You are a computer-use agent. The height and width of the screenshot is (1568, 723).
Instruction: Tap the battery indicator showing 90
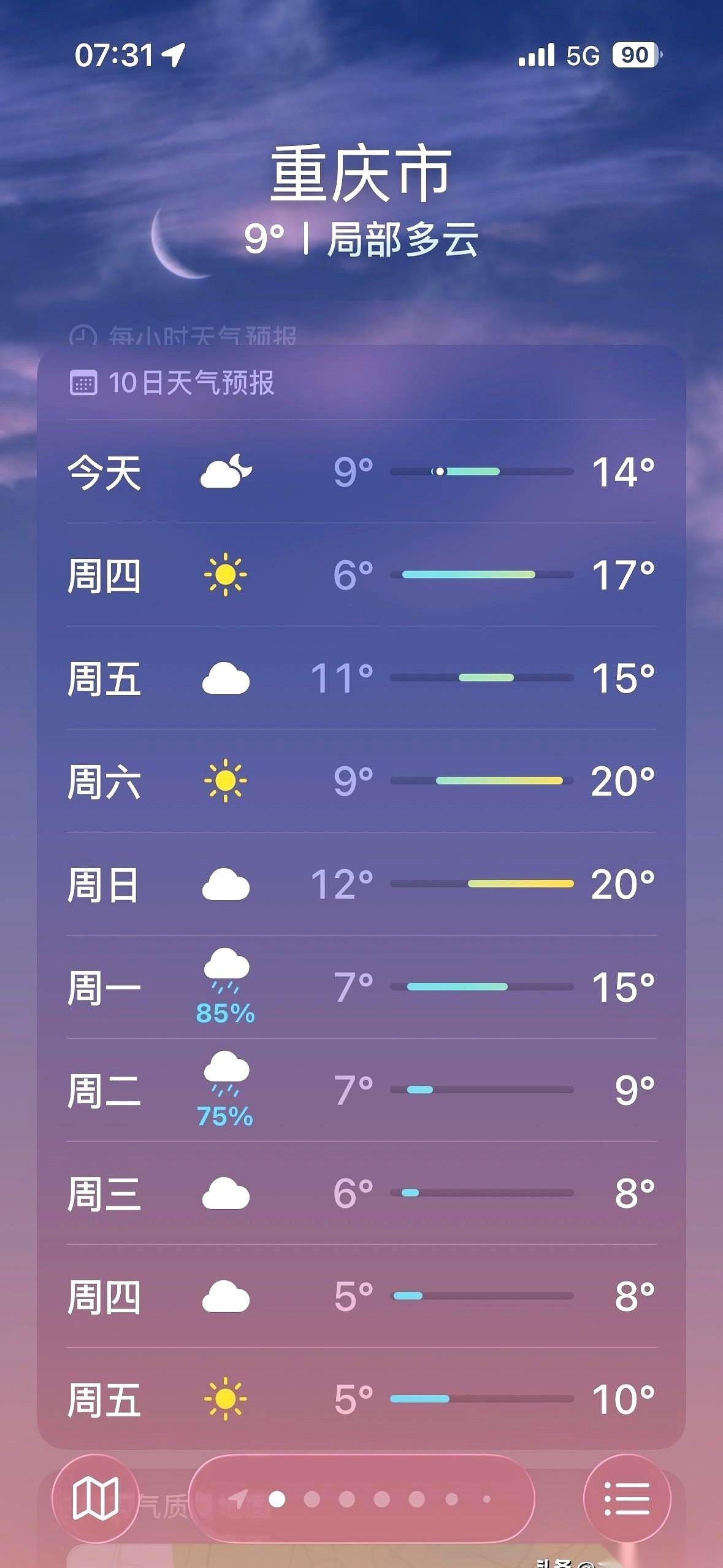[635, 55]
